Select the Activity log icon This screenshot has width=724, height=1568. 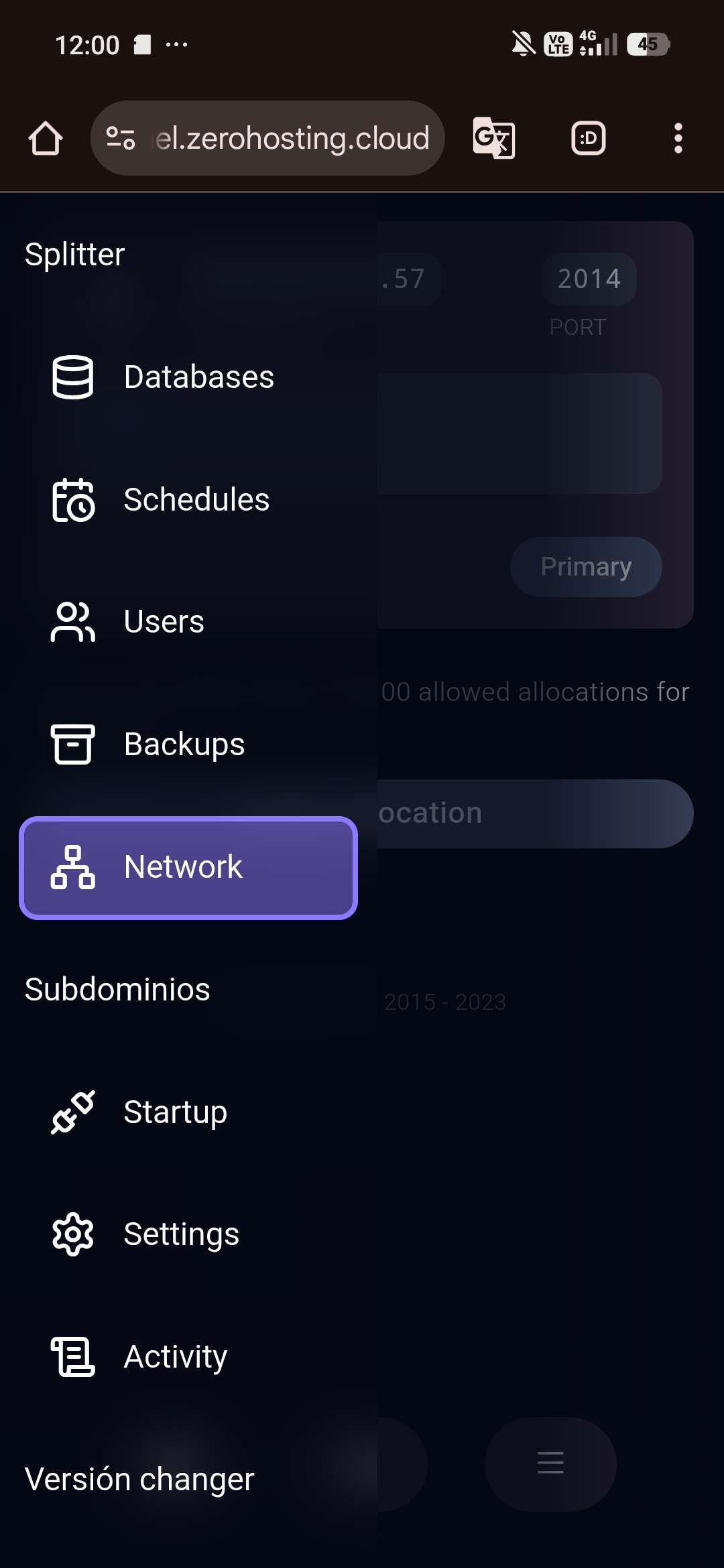72,1356
